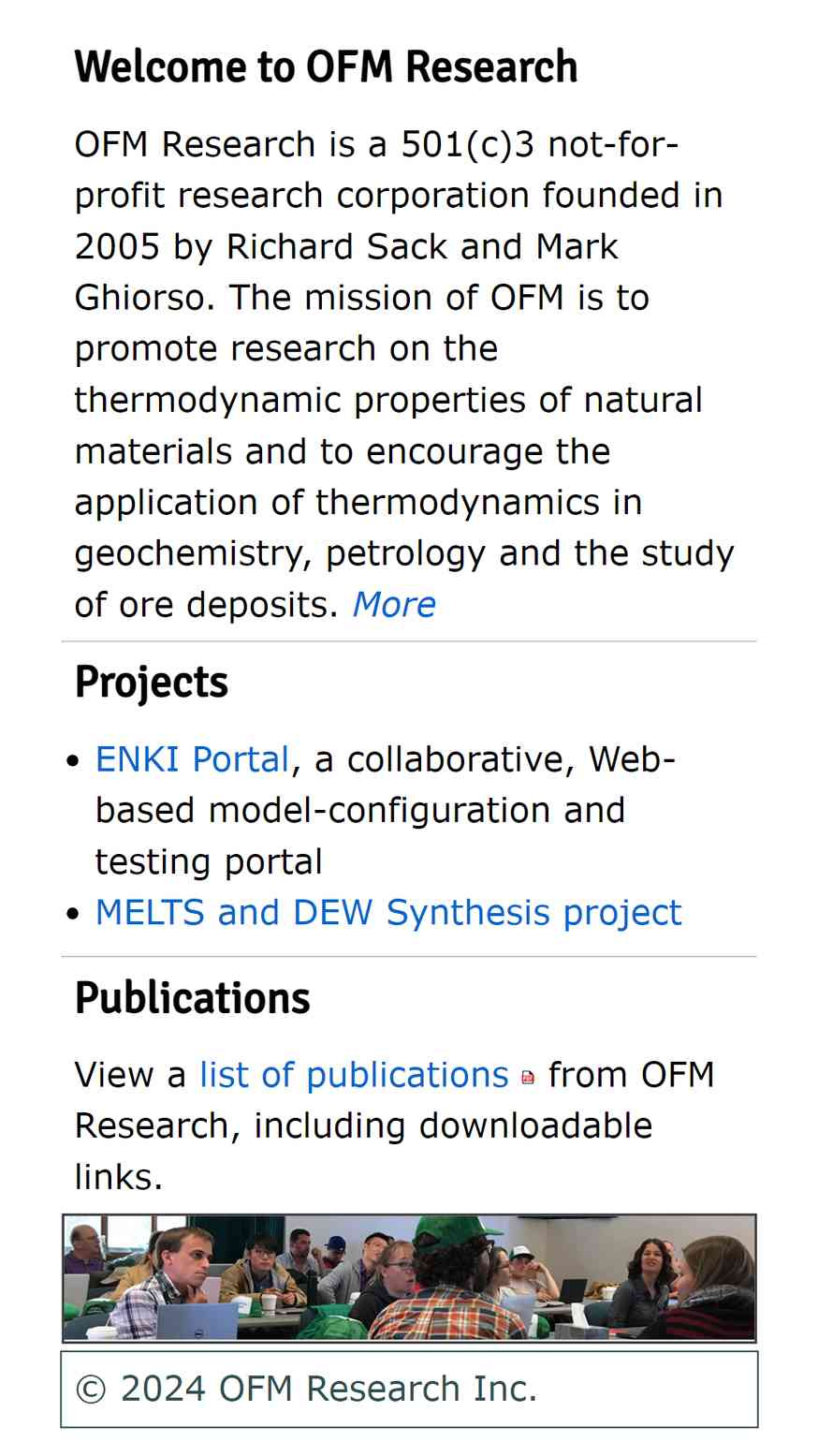View the list of publications
The image size is (818, 1456).
click(354, 1075)
